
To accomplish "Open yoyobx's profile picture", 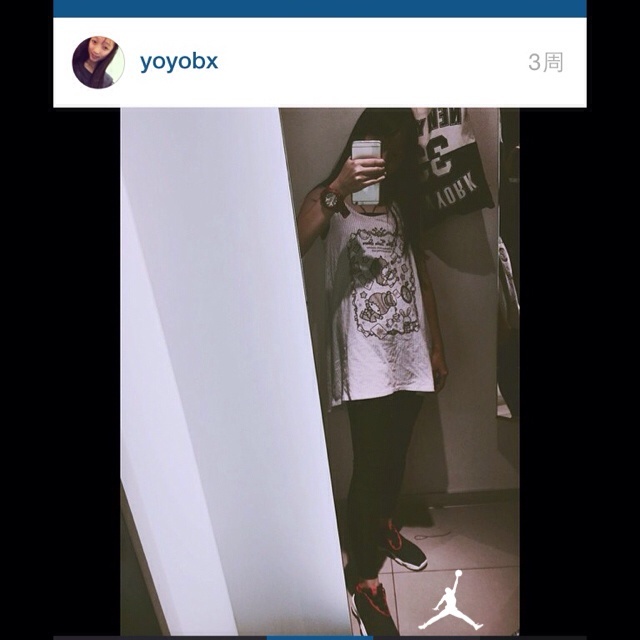I will click(x=98, y=63).
